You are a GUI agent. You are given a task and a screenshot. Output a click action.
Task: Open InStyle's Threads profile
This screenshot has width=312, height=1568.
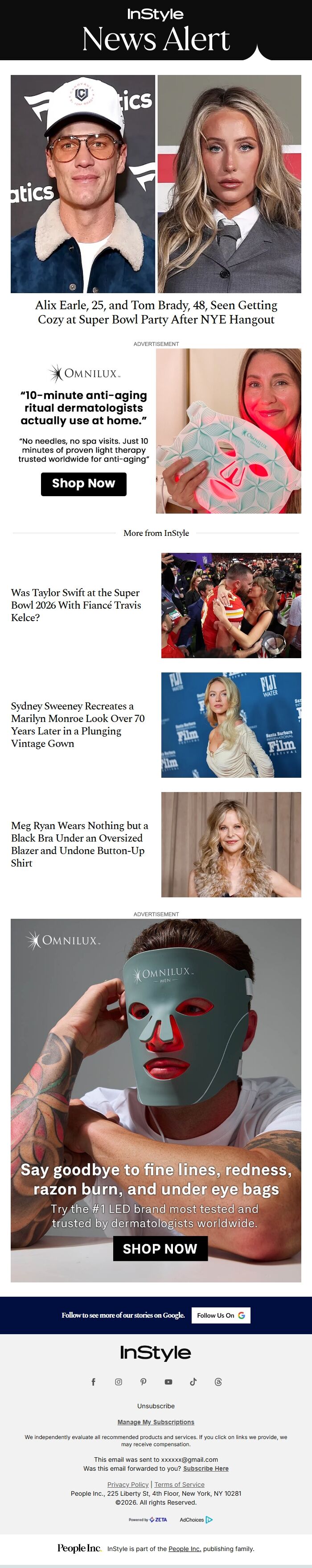pyautogui.click(x=218, y=1382)
